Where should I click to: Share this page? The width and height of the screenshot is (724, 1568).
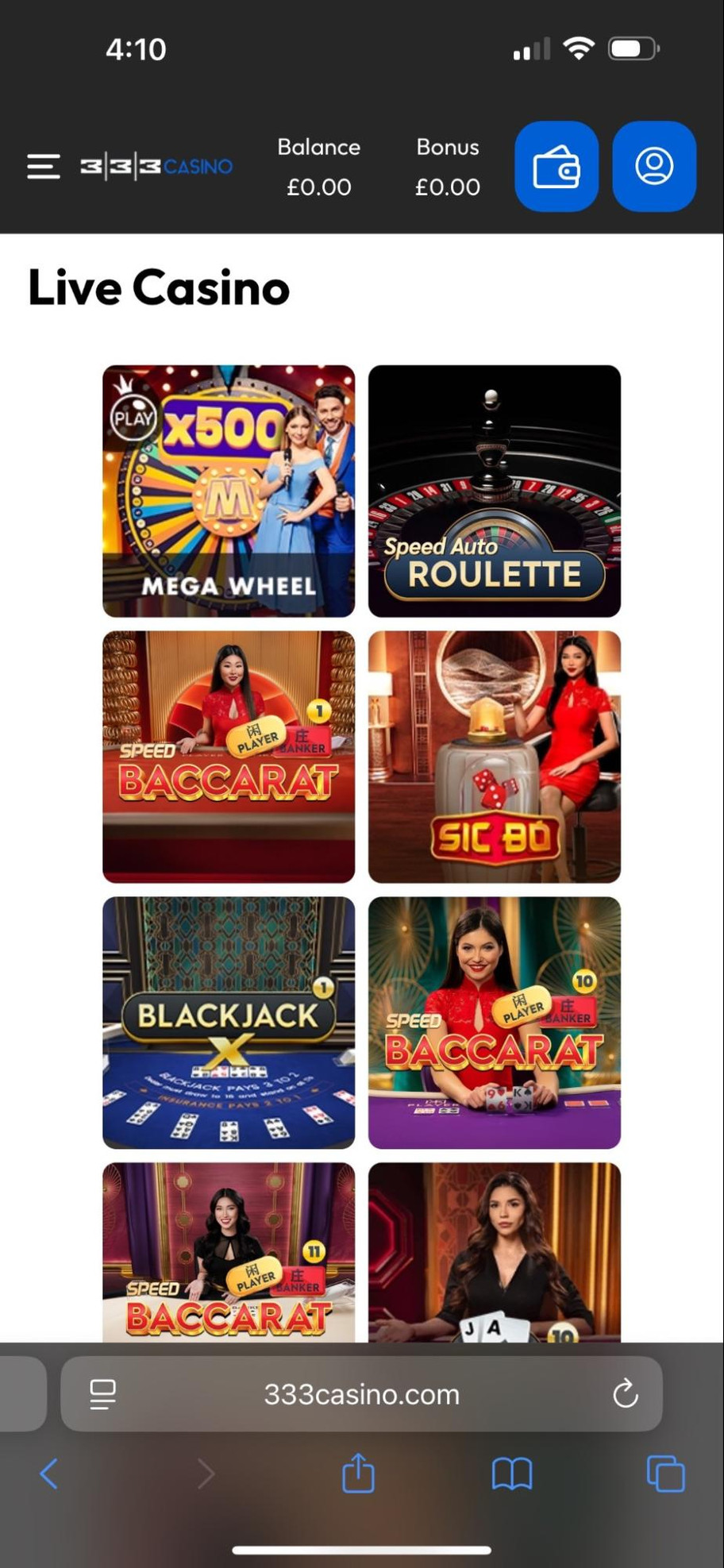point(358,1474)
